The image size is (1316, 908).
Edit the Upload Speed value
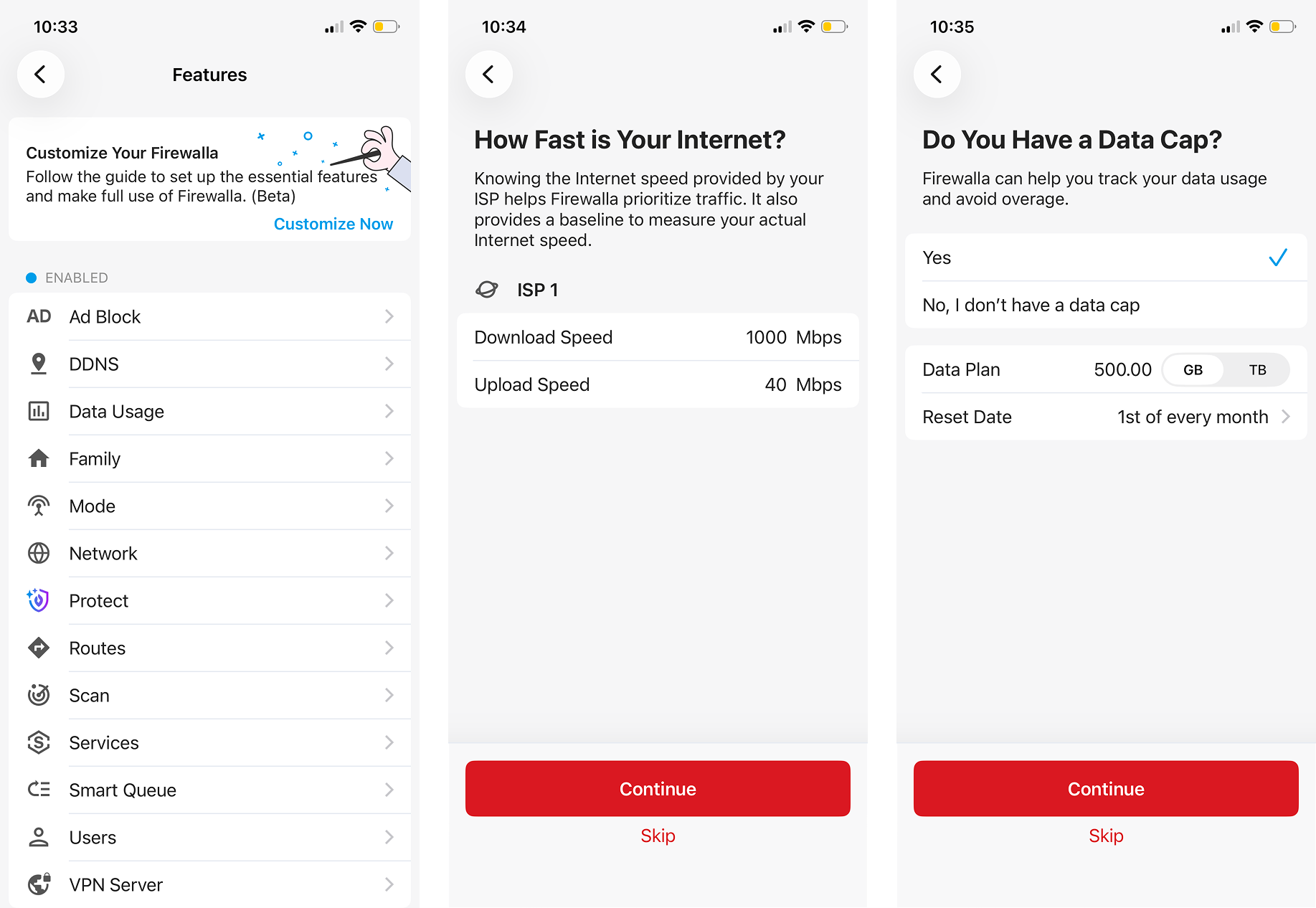click(775, 385)
